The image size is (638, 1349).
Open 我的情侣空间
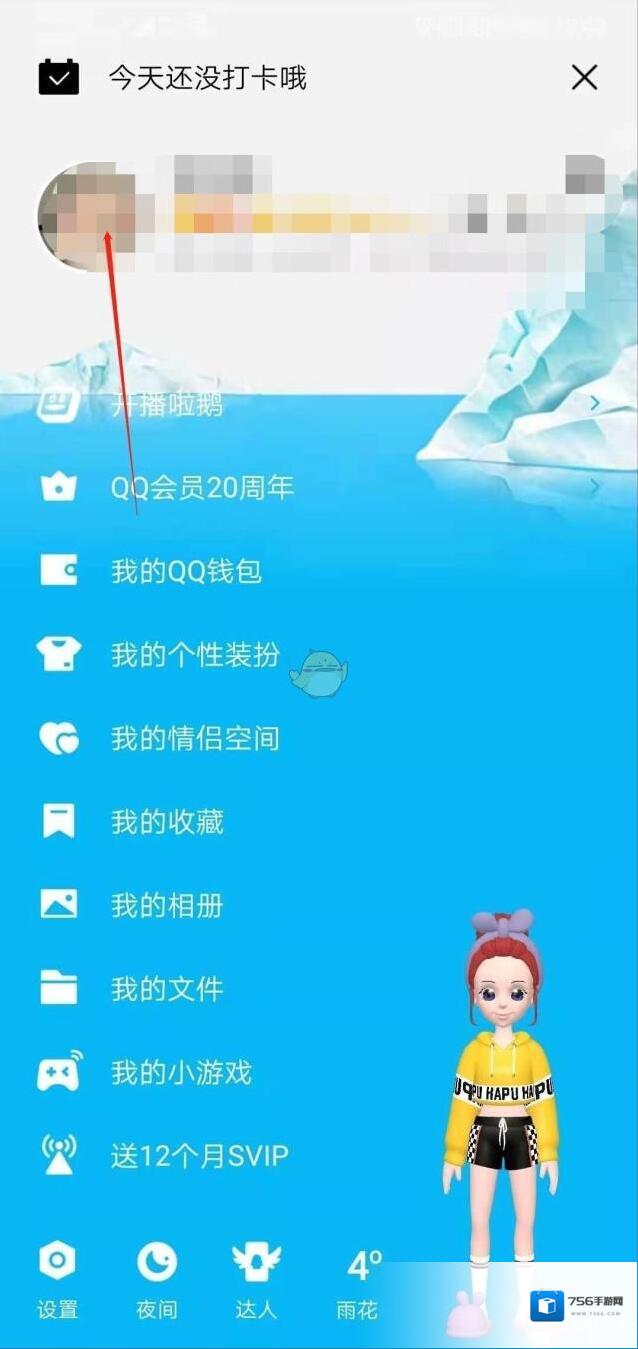pos(195,738)
